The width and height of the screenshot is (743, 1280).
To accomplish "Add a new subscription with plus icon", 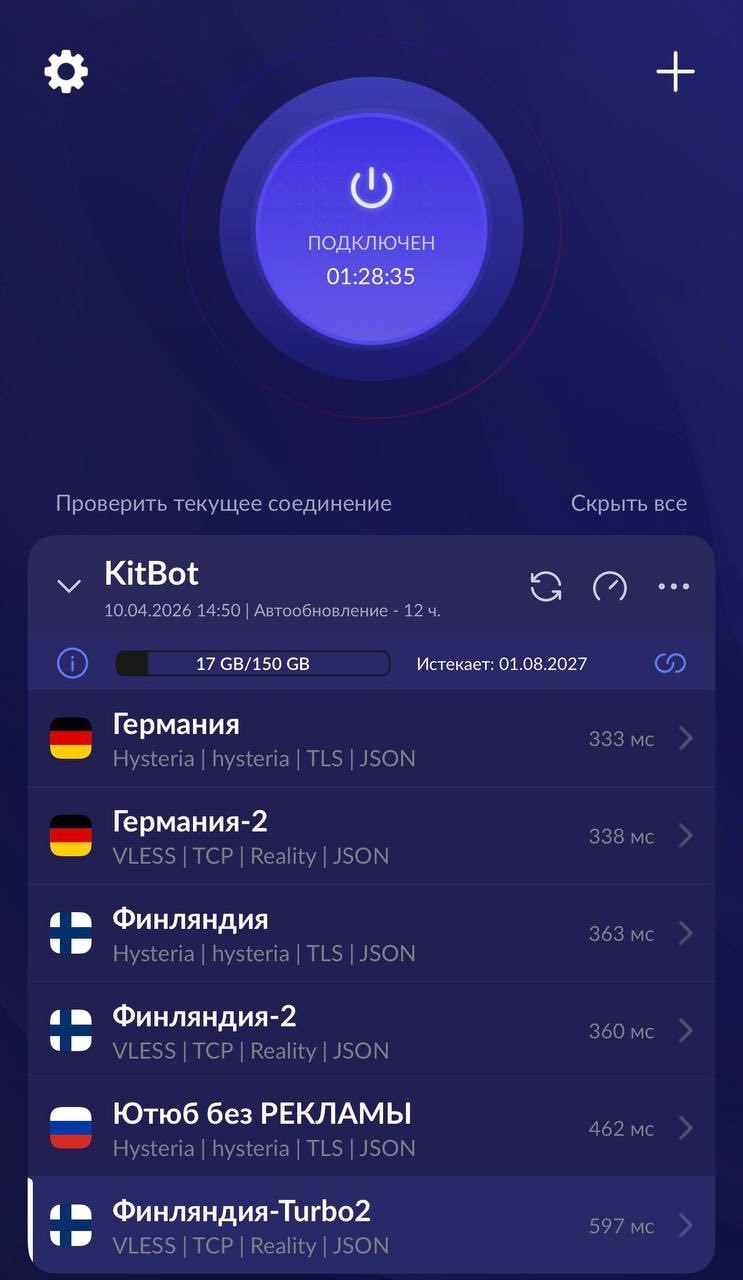I will 675,72.
